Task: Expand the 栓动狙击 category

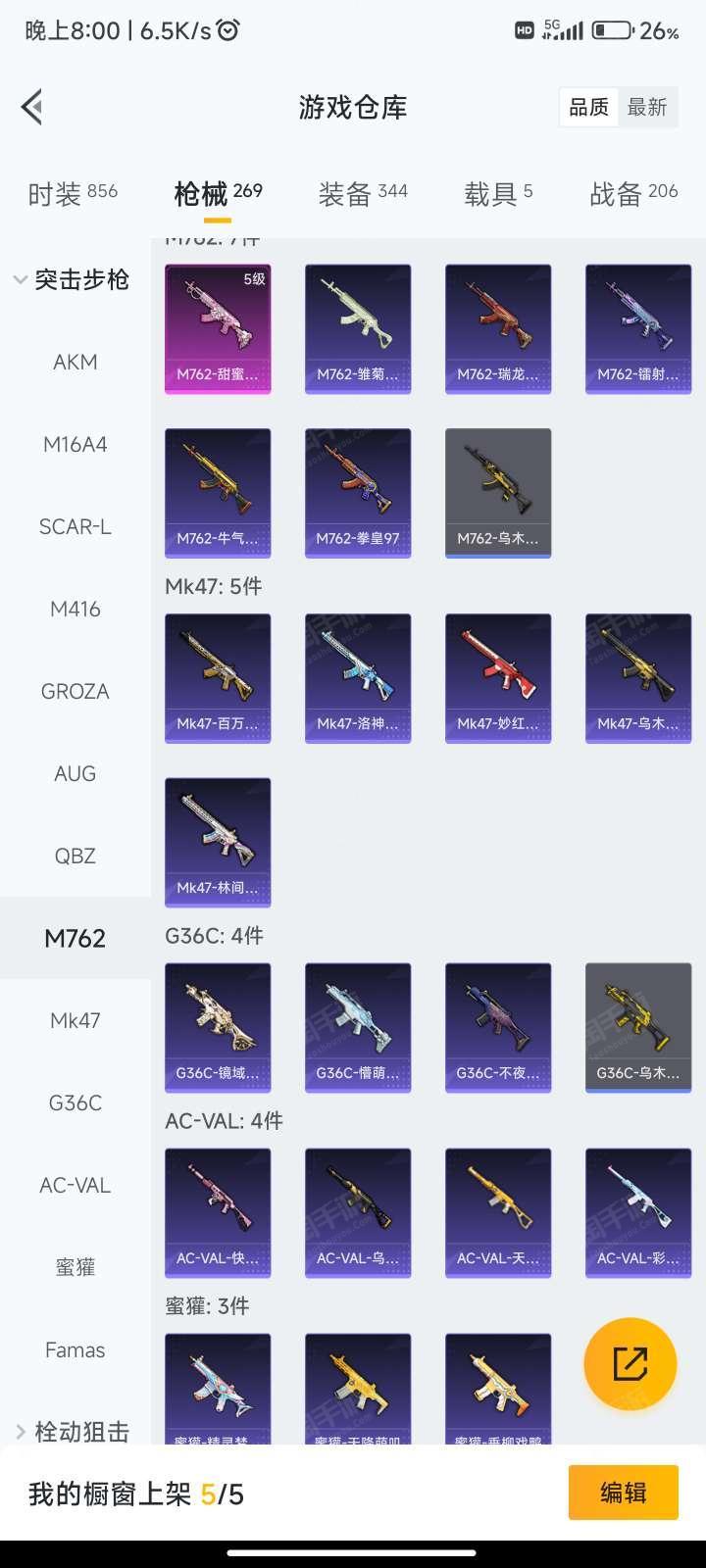Action: coord(71,1432)
